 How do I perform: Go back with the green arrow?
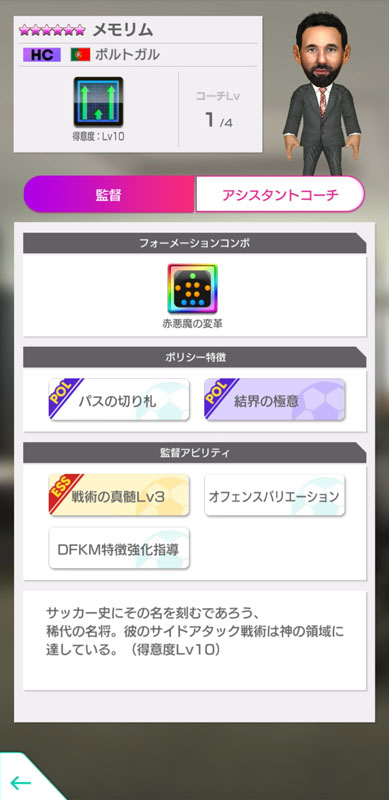click(x=21, y=782)
